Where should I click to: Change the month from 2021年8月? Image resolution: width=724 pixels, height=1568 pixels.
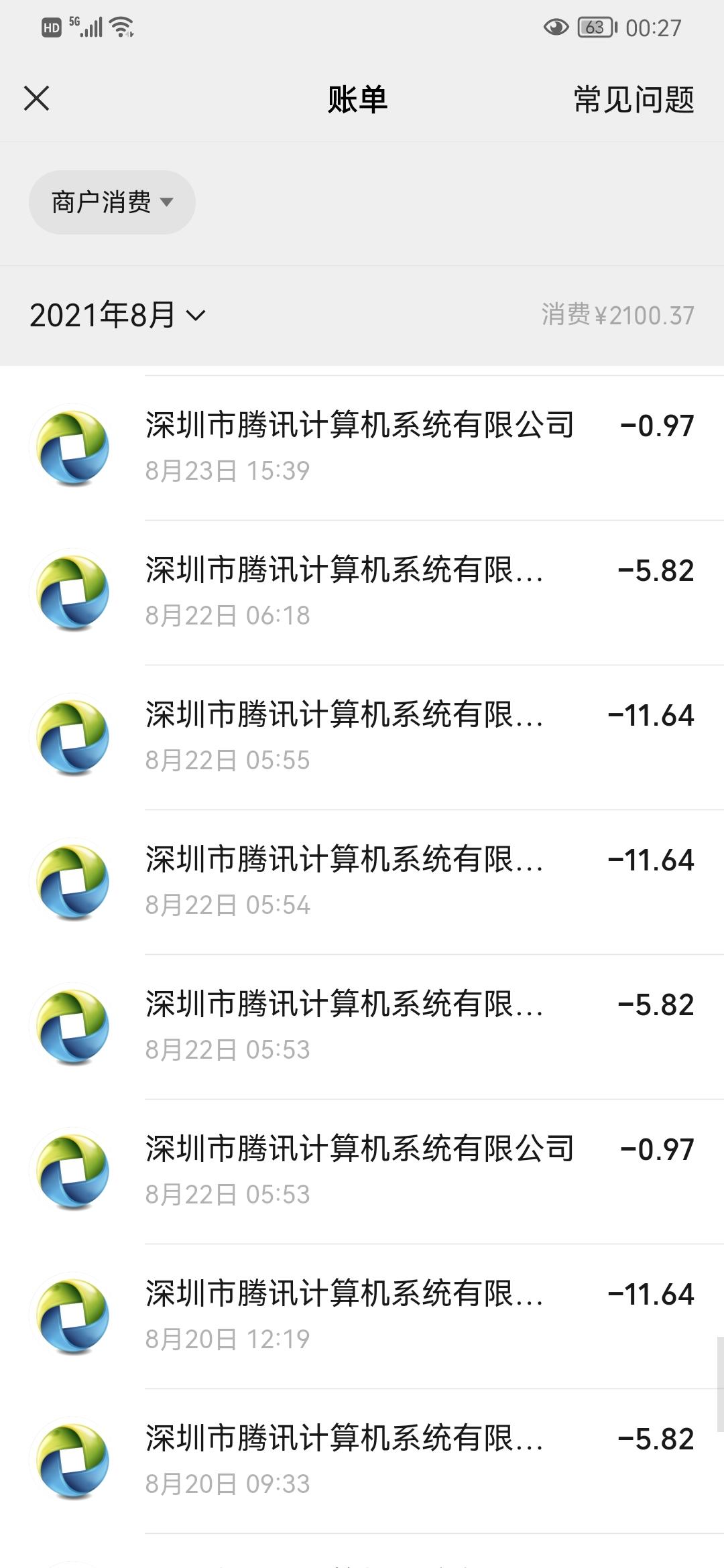117,315
